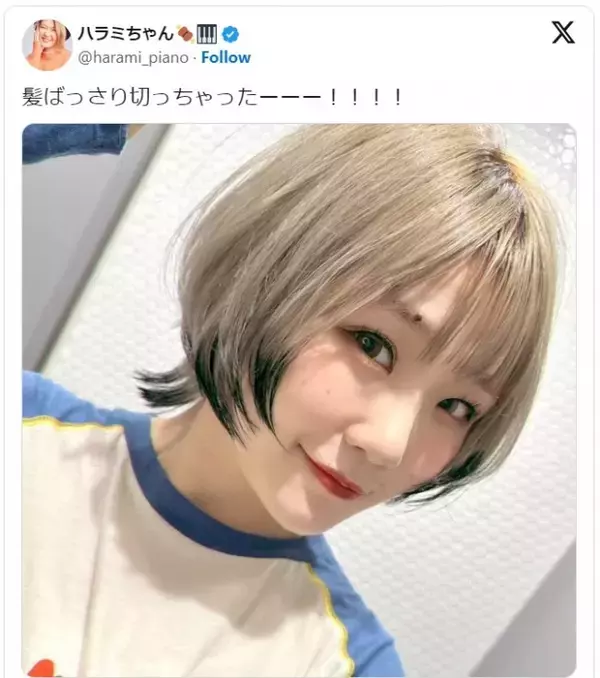Open the haircut selfie photo

click(298, 400)
